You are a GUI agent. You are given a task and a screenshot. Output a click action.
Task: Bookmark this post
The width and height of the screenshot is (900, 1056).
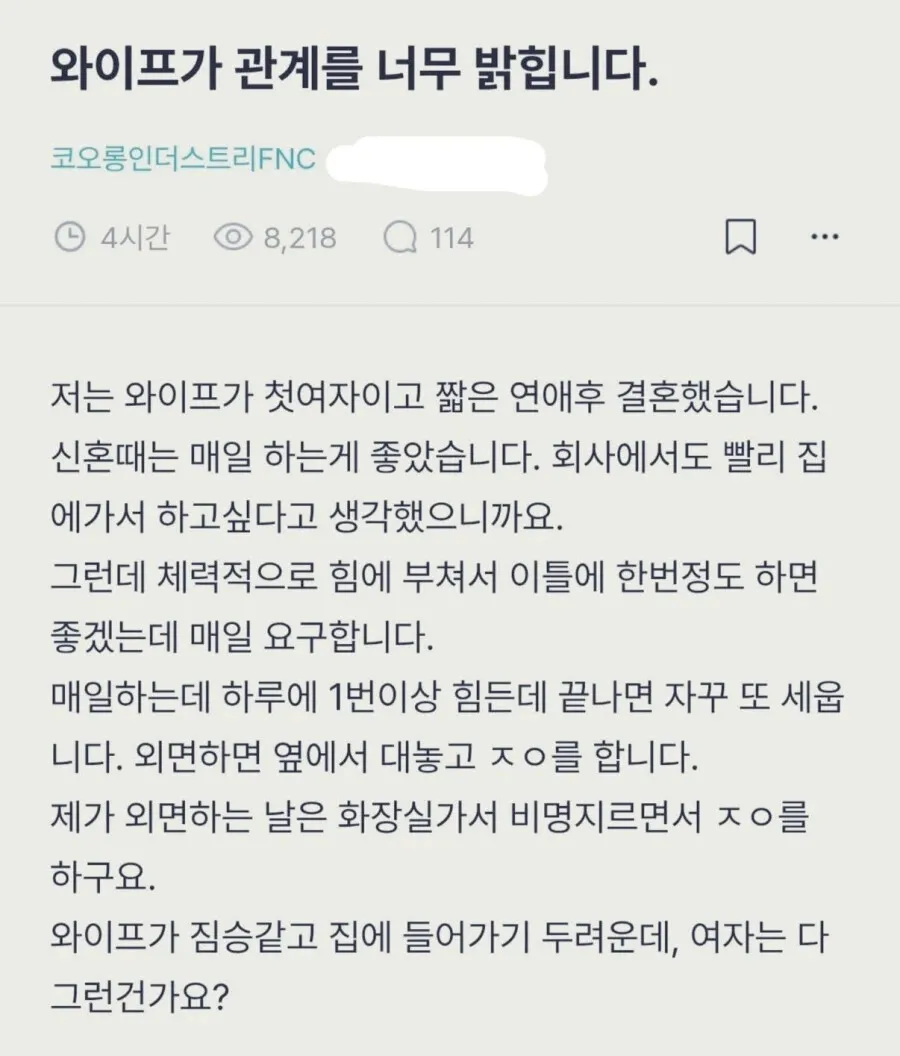(740, 236)
